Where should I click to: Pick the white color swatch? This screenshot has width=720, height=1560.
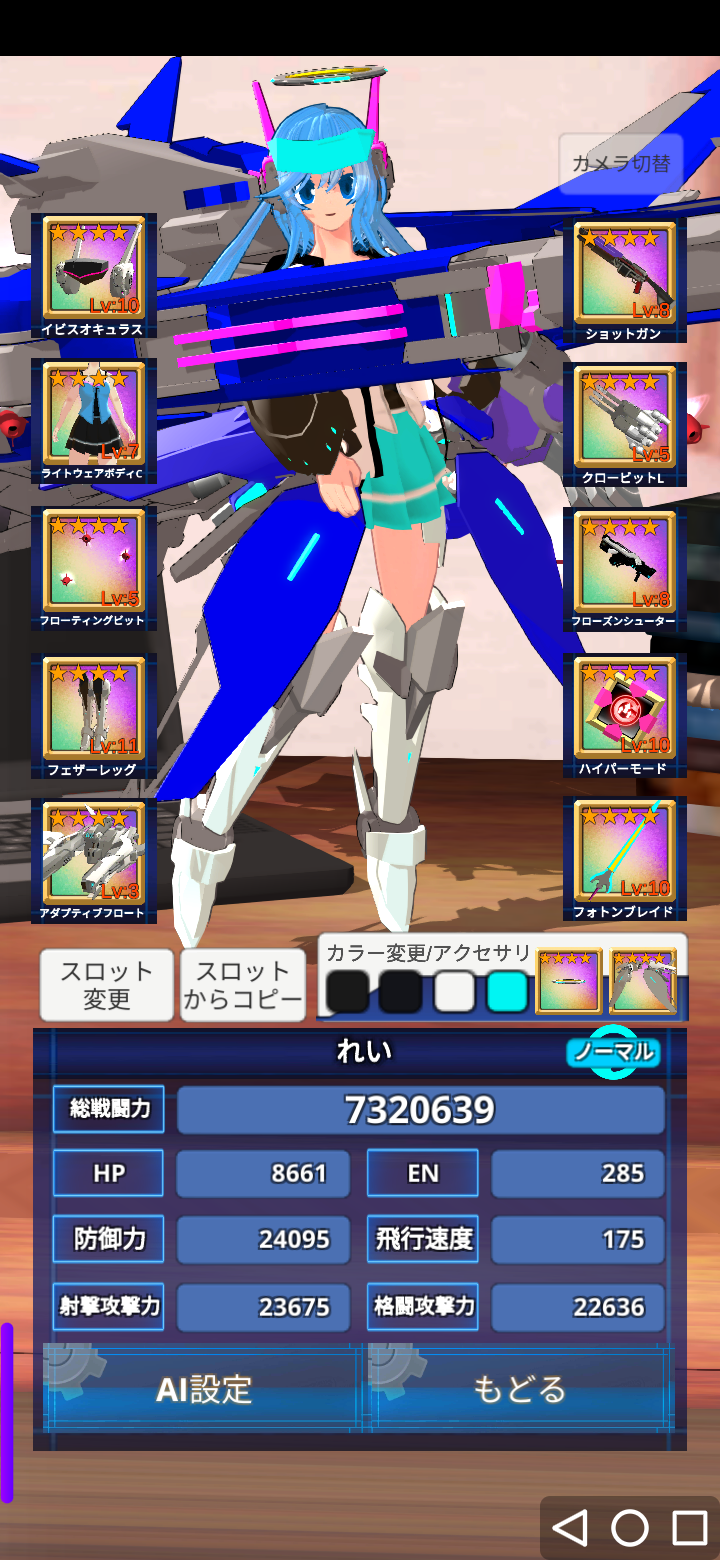click(x=455, y=992)
